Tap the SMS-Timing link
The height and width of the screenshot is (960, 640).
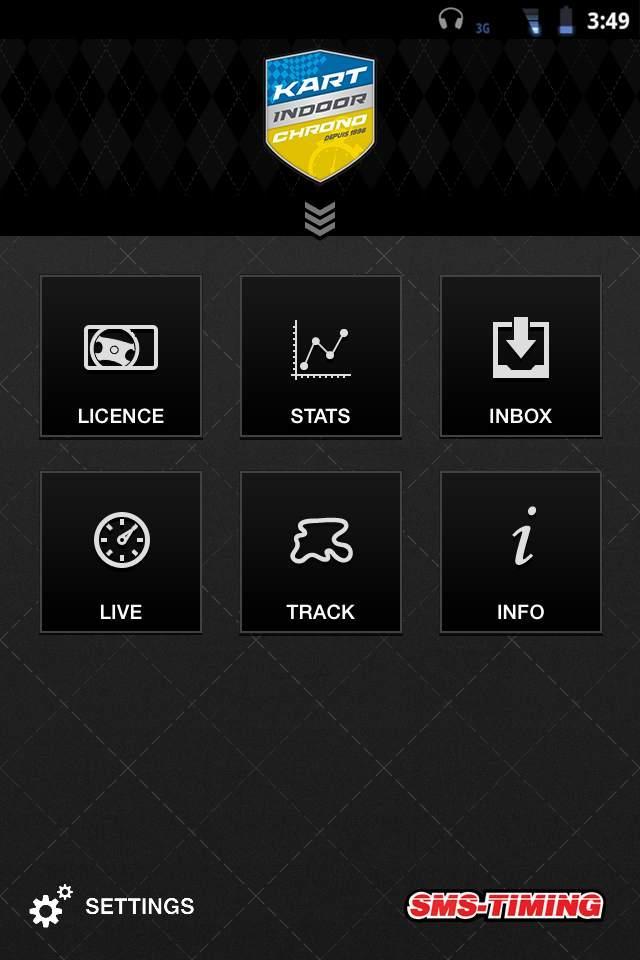click(x=505, y=906)
